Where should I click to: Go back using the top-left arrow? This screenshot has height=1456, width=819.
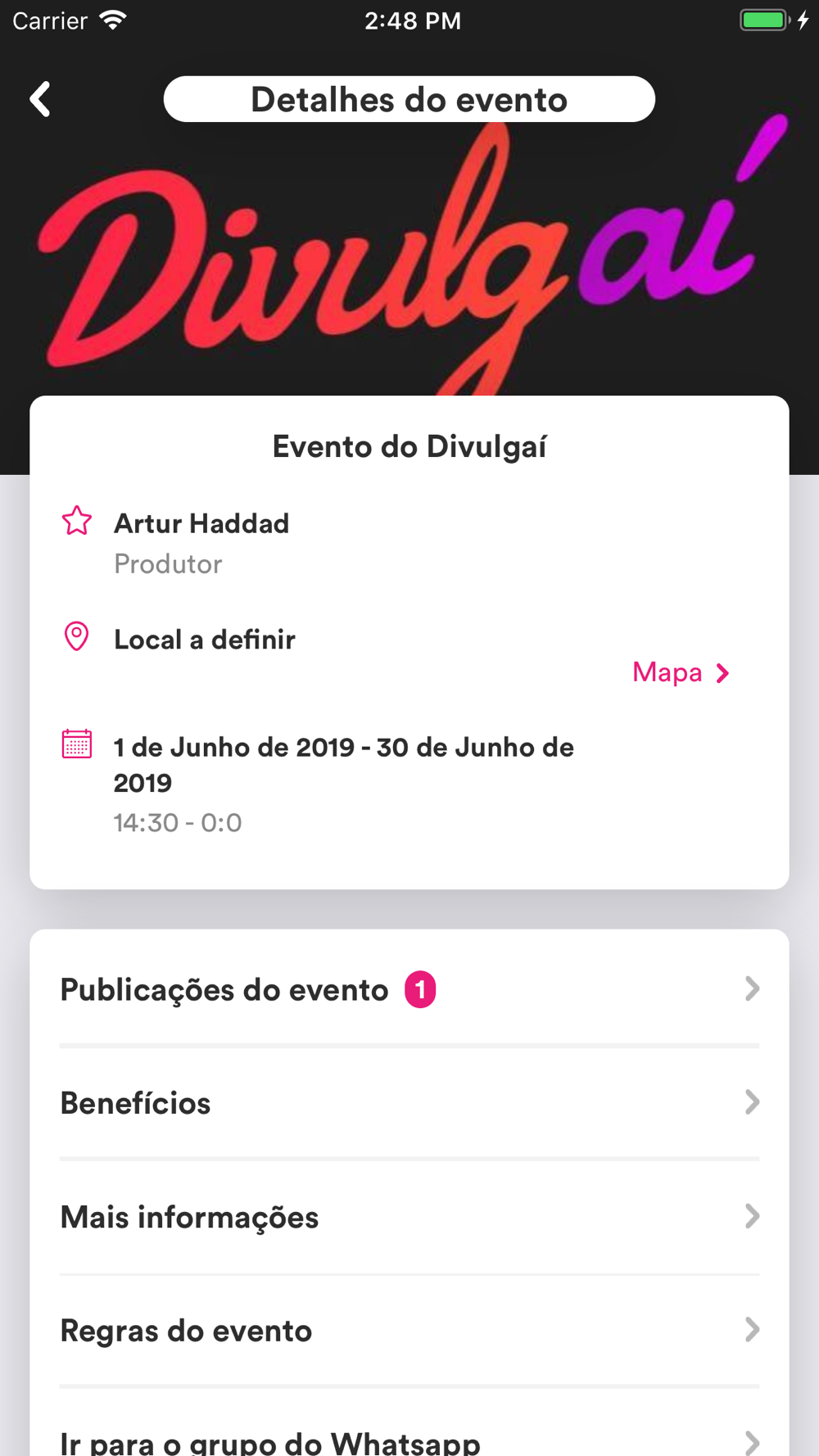pyautogui.click(x=40, y=99)
